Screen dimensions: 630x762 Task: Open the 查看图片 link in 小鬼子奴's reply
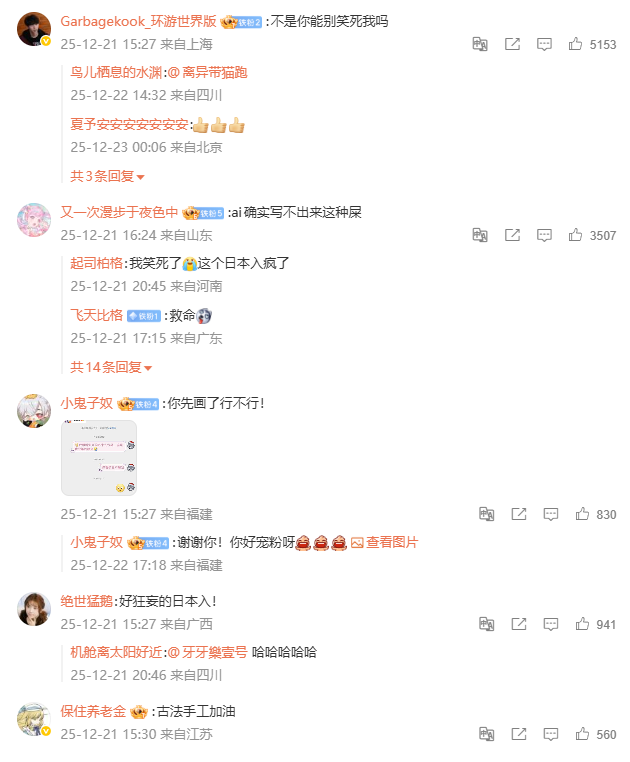(384, 542)
